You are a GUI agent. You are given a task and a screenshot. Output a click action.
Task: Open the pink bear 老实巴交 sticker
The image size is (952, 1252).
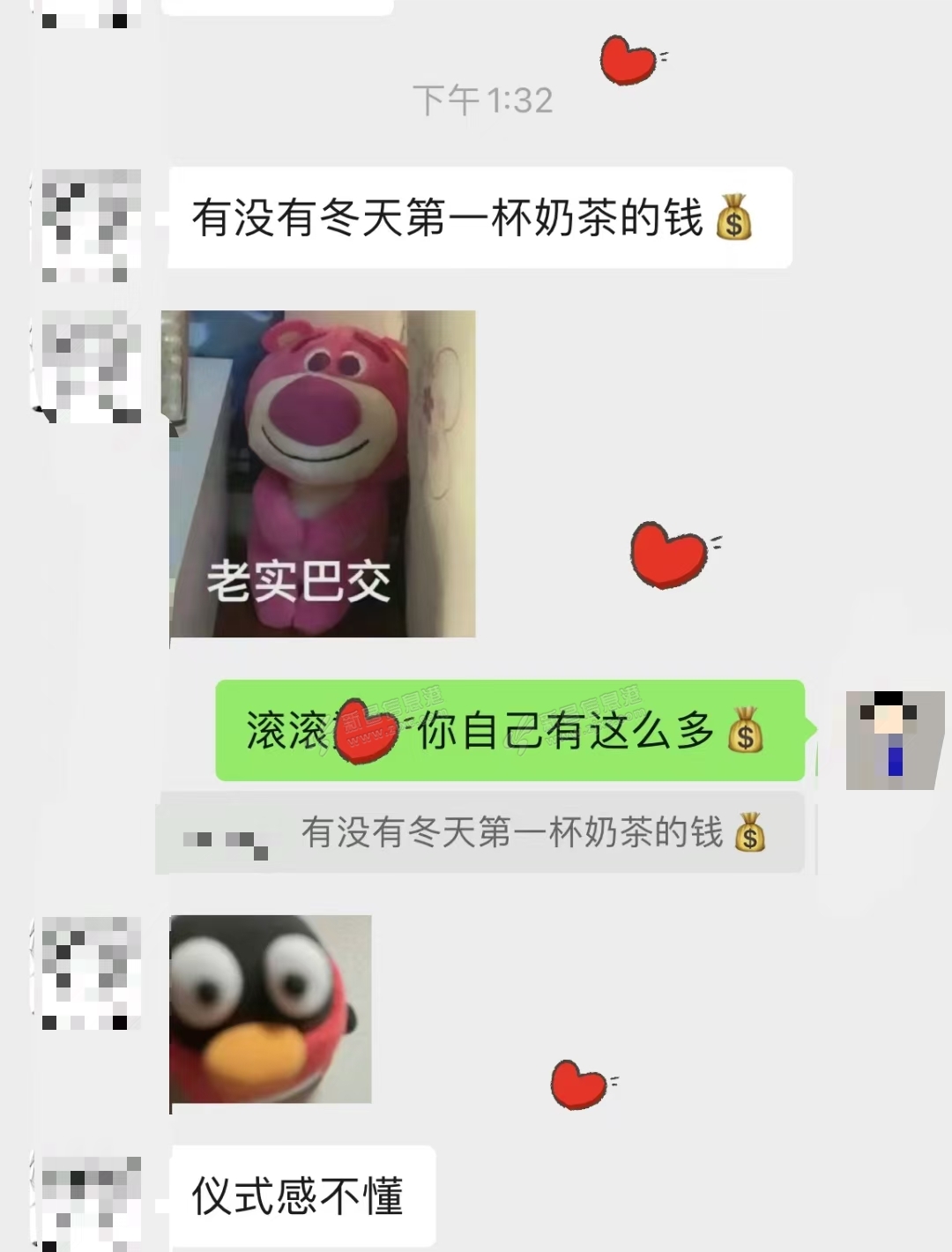coord(323,473)
